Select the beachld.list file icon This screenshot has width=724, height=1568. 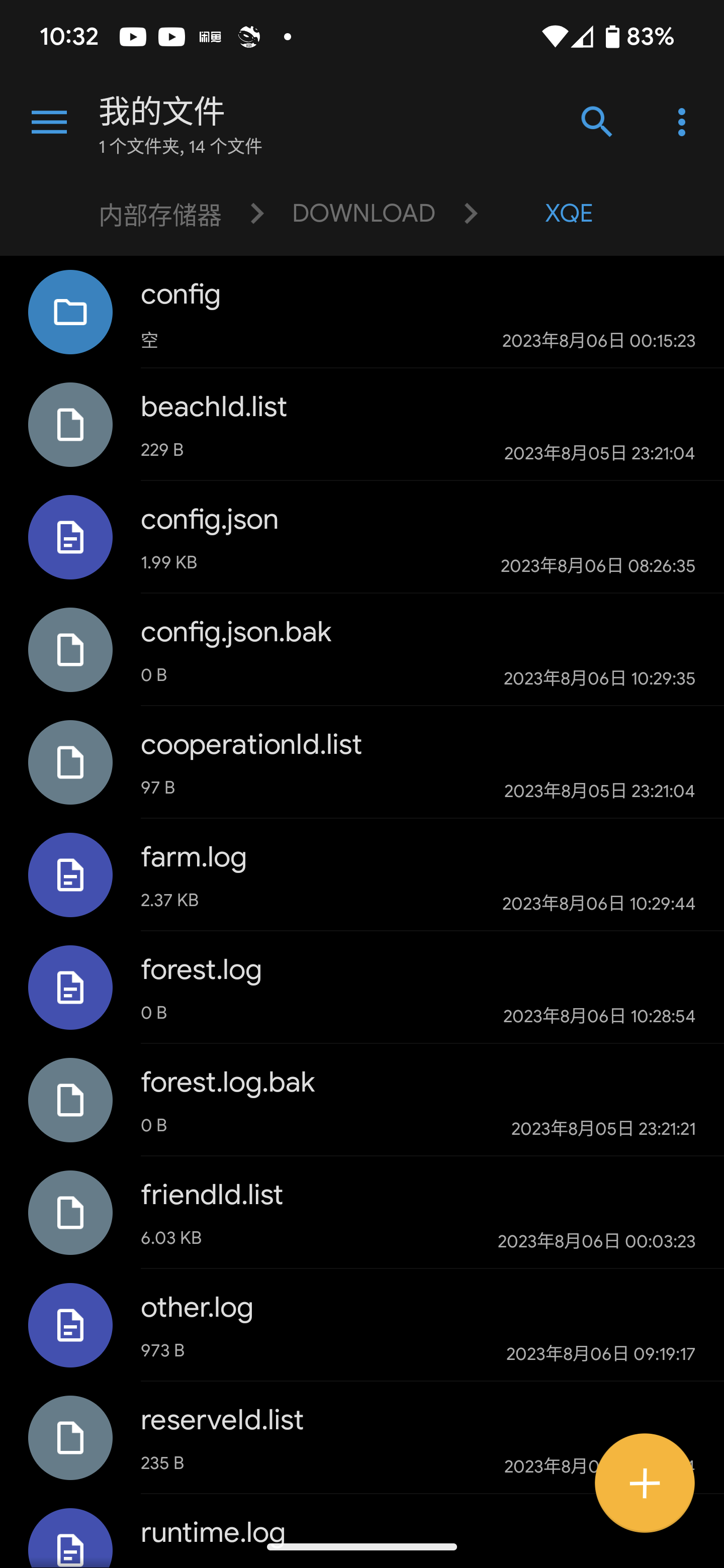(70, 424)
